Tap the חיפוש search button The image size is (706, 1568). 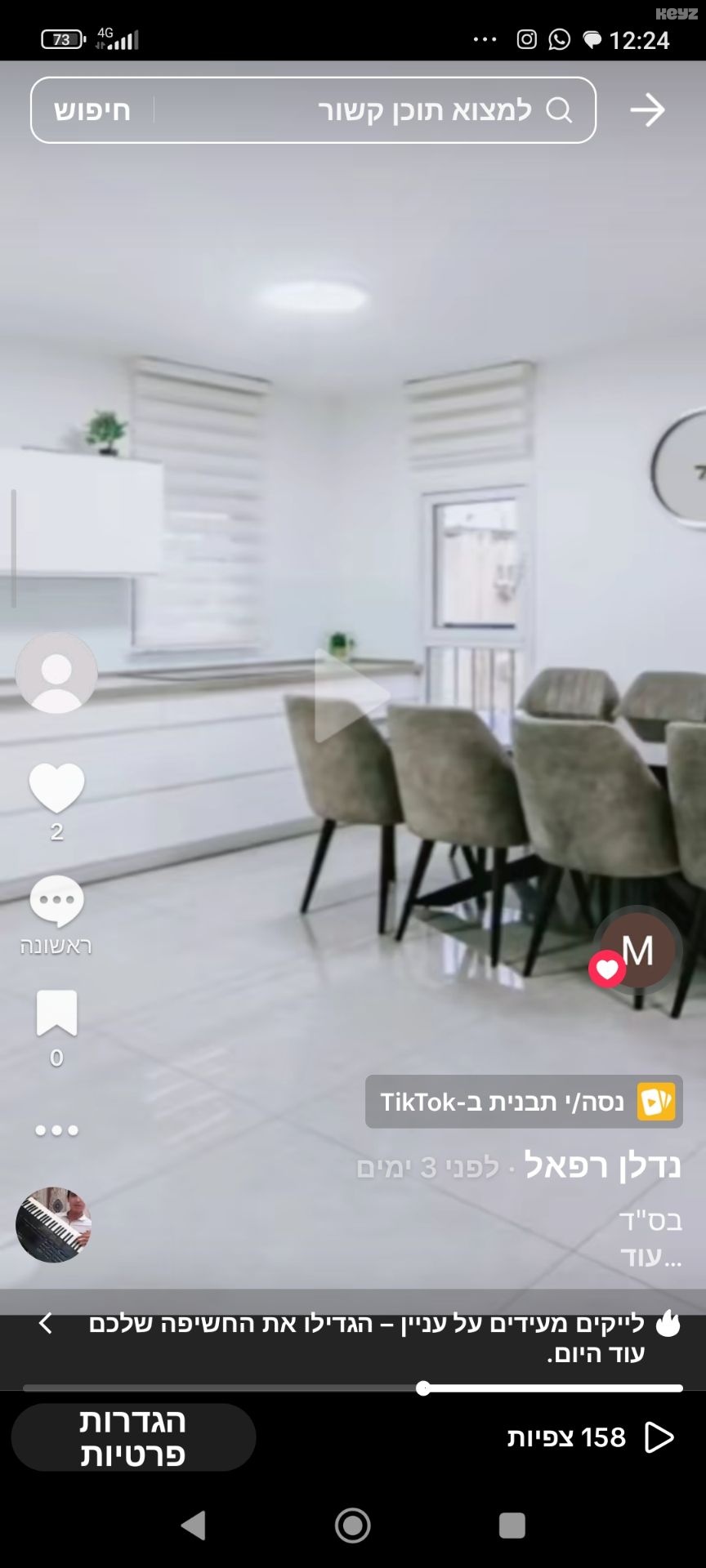92,110
